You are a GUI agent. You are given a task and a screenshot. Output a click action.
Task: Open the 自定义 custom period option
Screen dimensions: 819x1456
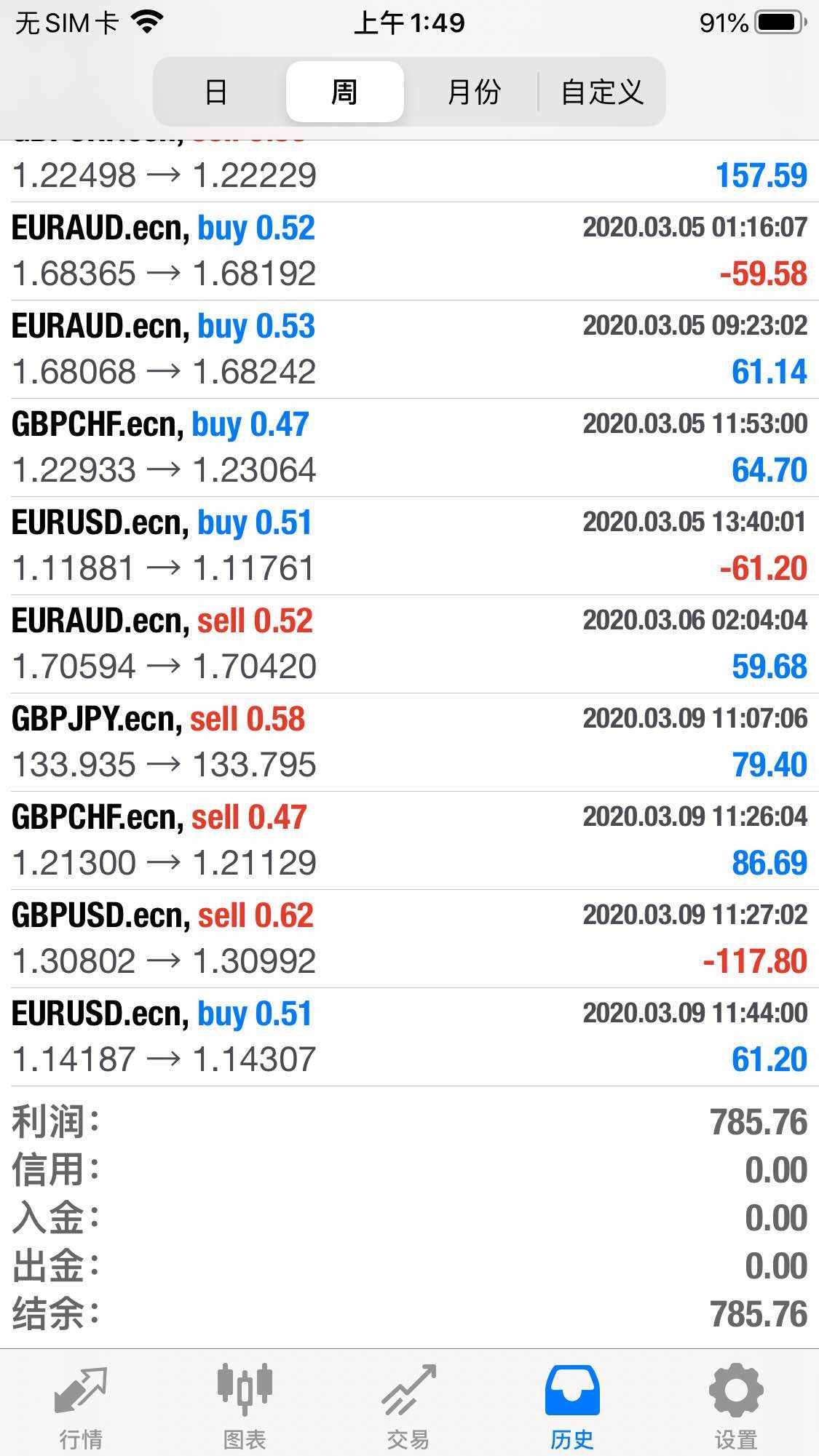pos(601,92)
